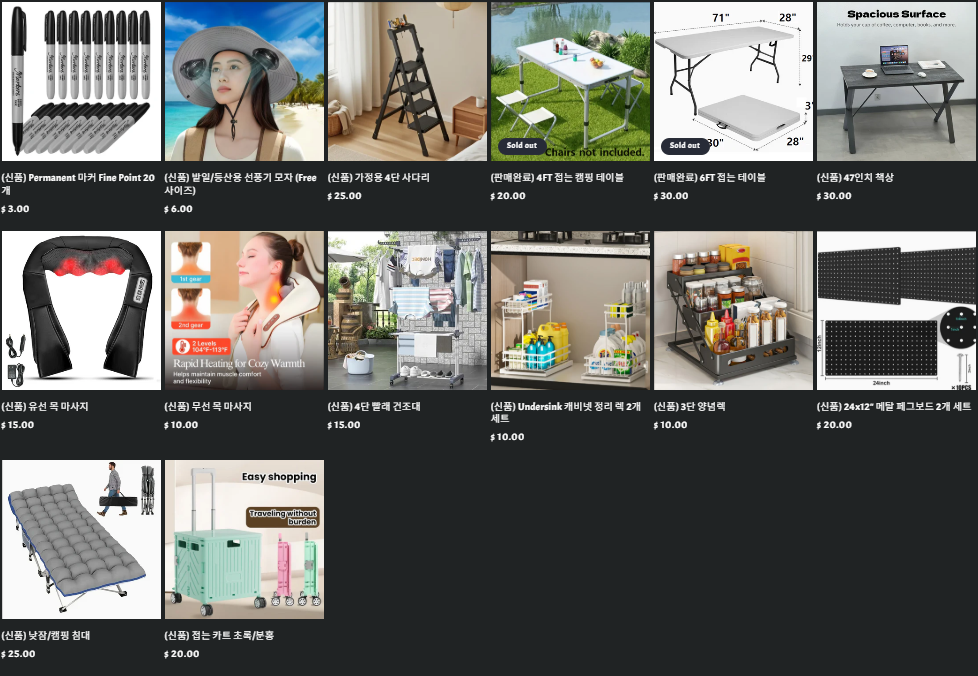Tap the 무선 목 마사지 product card
This screenshot has width=978, height=676.
[244, 311]
